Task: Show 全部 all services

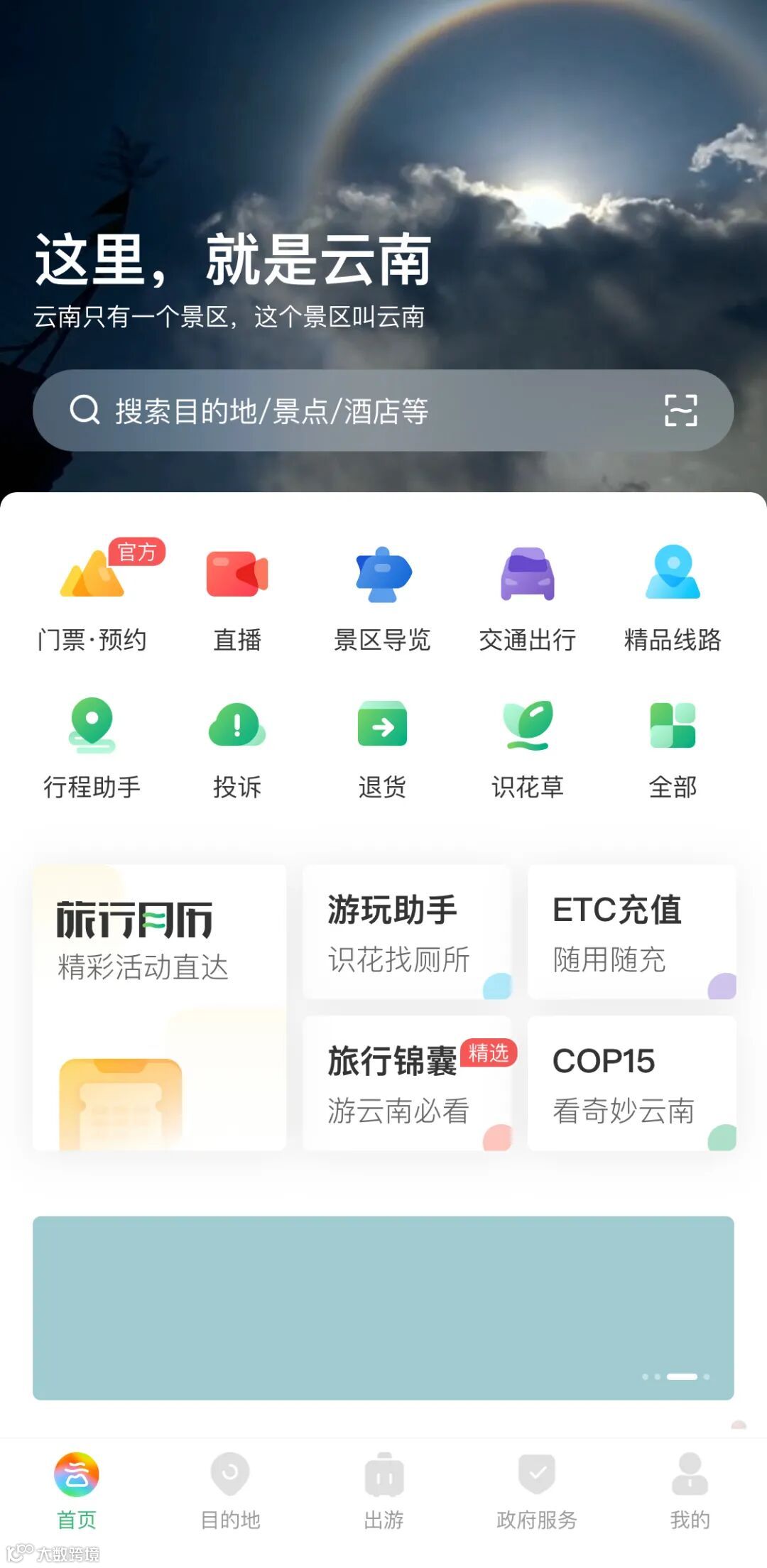Action: pyautogui.click(x=673, y=747)
